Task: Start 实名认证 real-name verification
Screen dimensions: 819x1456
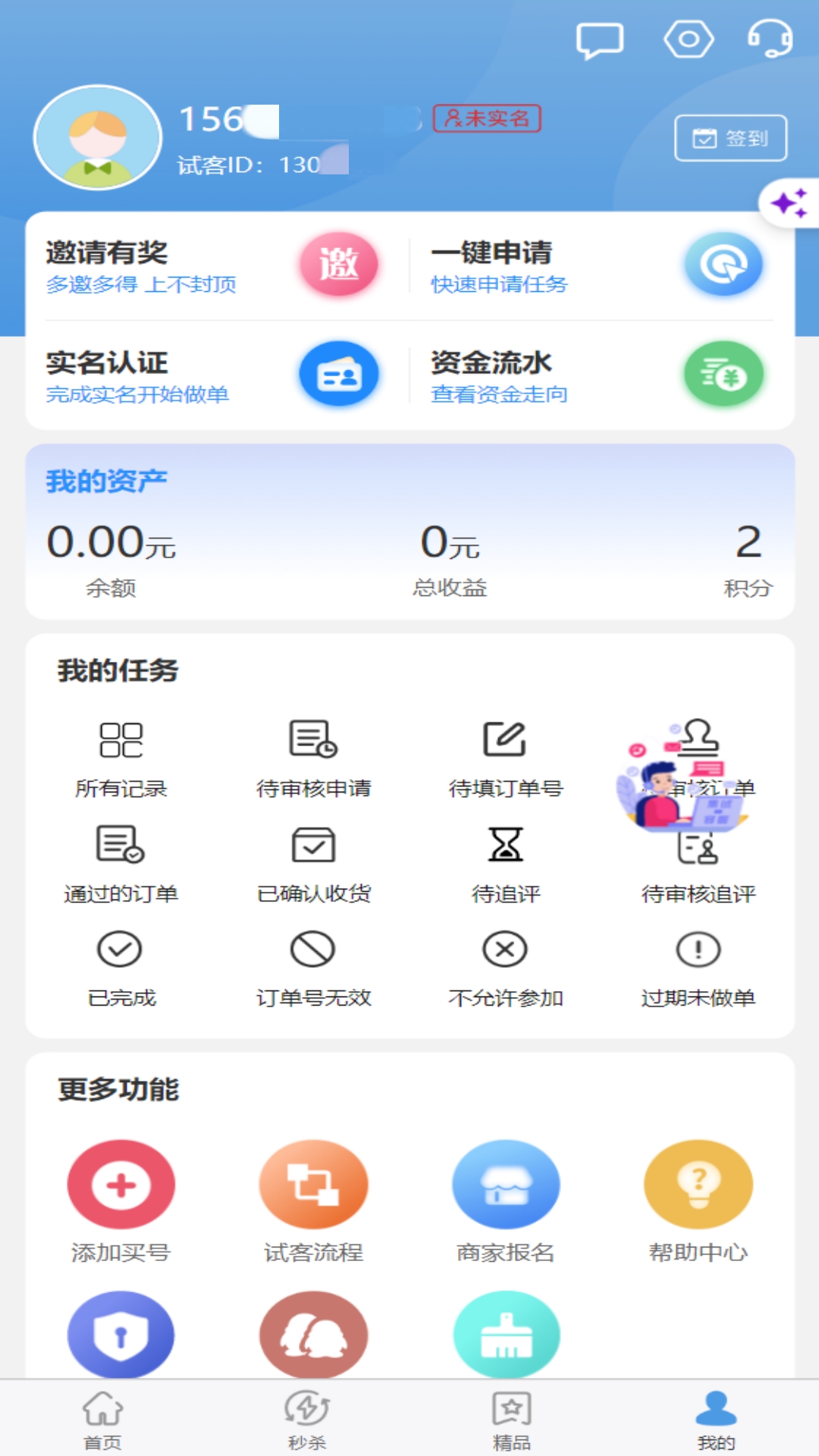Action: tap(212, 376)
